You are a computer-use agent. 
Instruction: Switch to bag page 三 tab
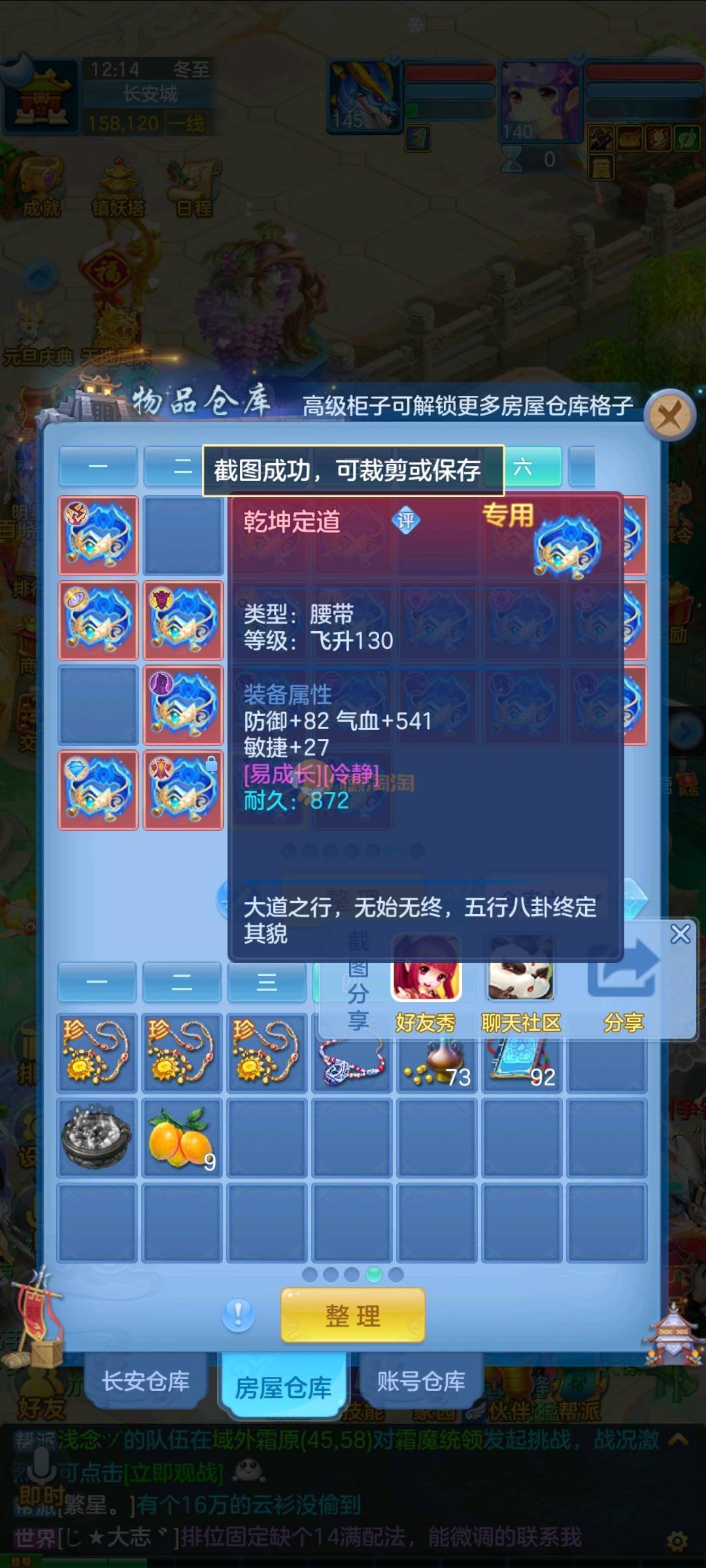[267, 982]
